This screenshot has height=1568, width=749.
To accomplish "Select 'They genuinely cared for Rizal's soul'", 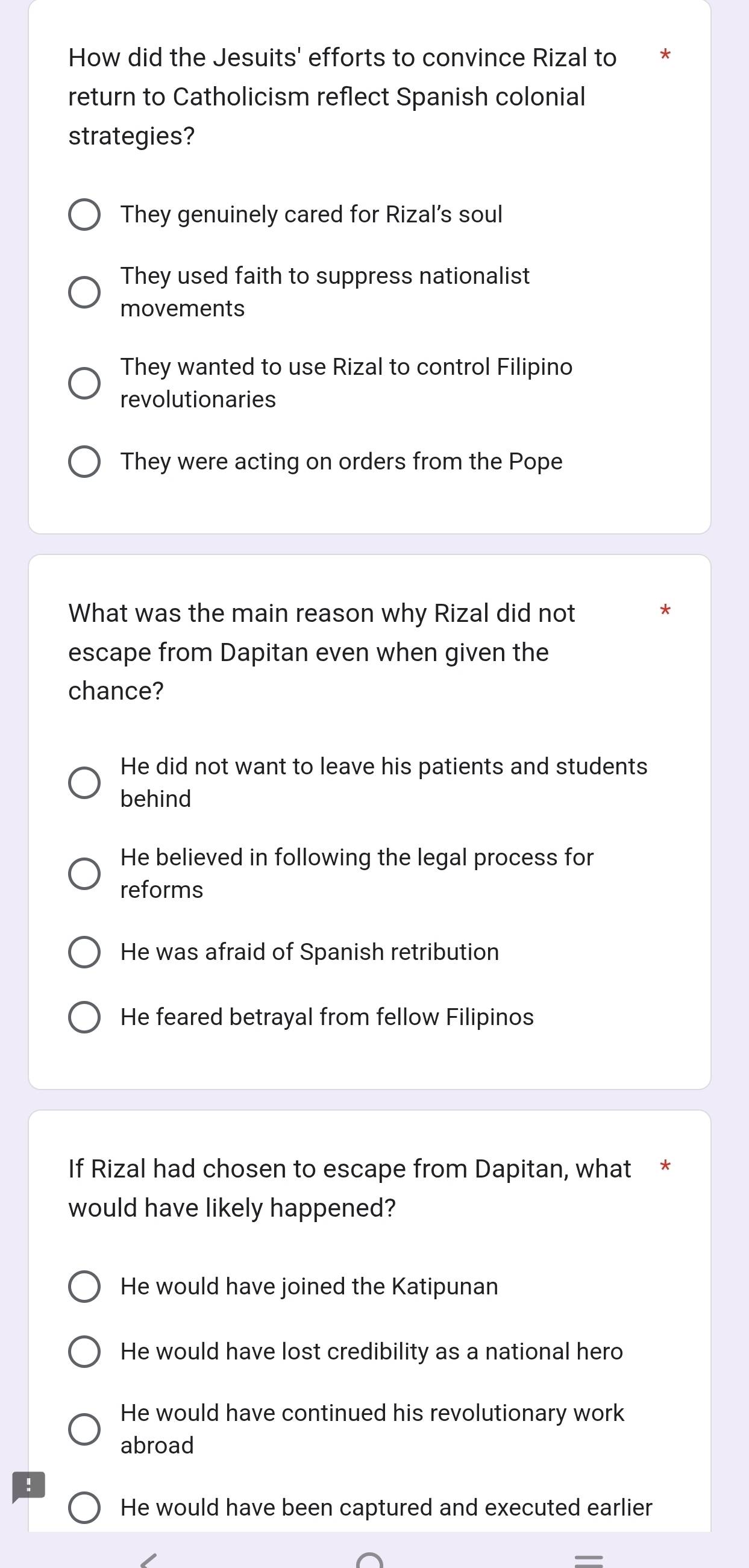I will (x=84, y=215).
